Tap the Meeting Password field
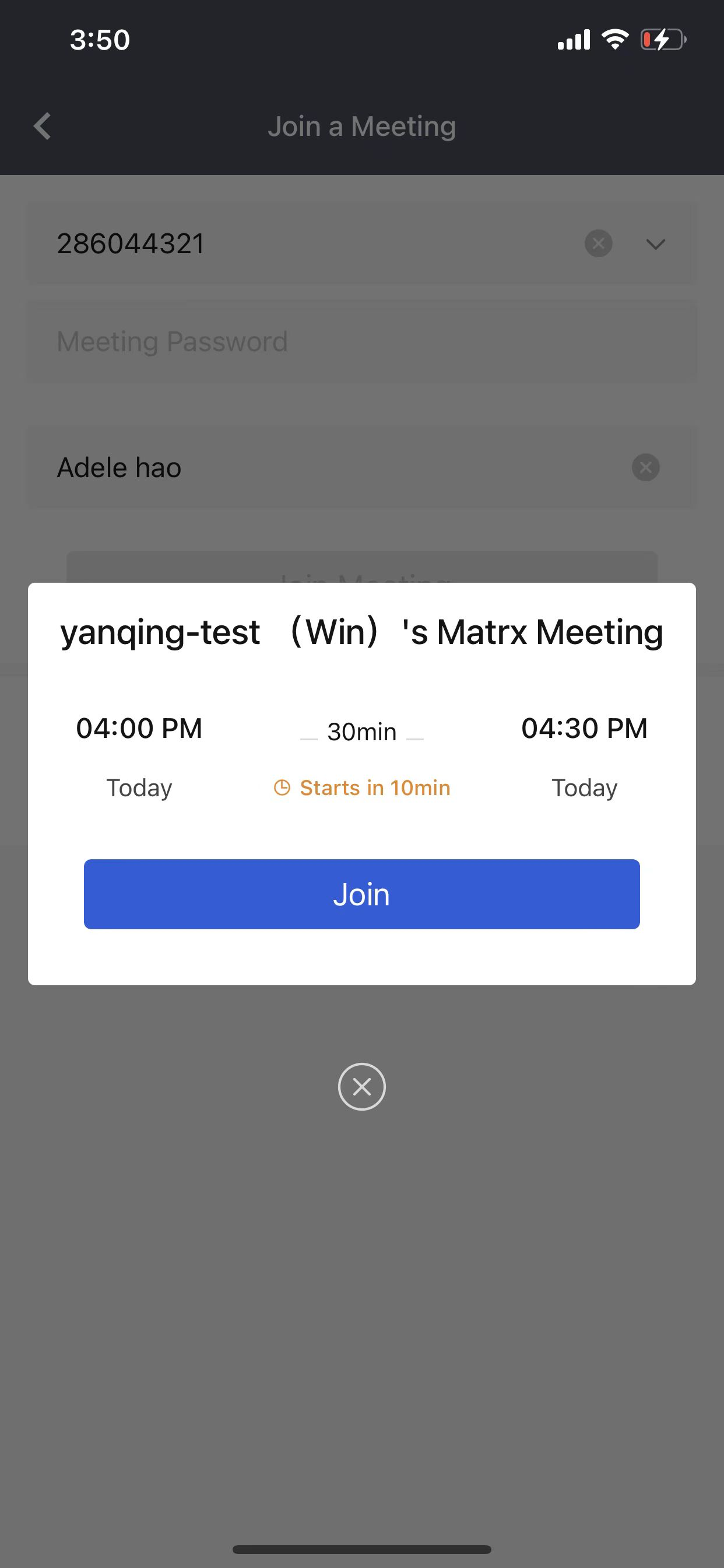The height and width of the screenshot is (1568, 724). [361, 341]
